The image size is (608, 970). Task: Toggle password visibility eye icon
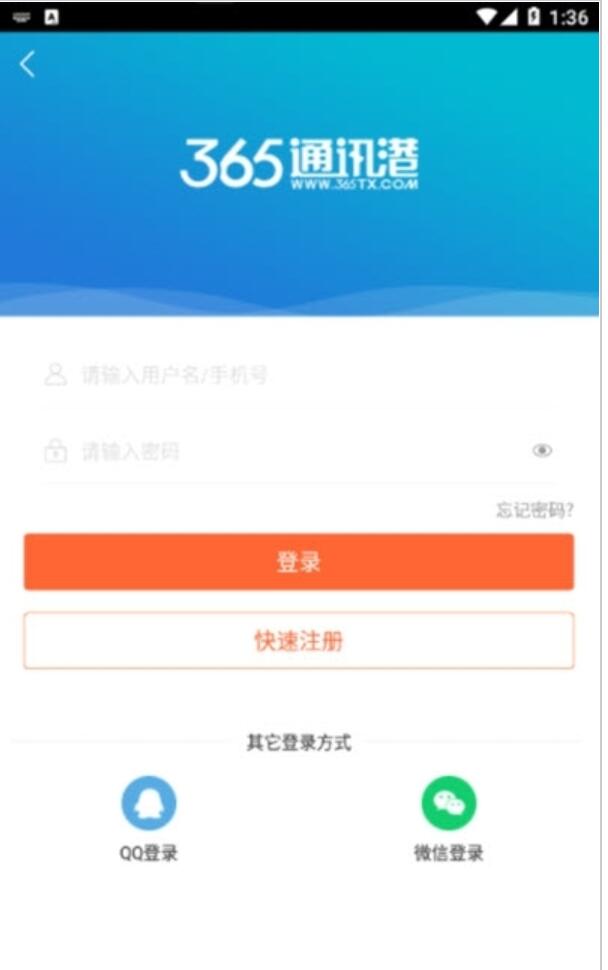pyautogui.click(x=542, y=451)
